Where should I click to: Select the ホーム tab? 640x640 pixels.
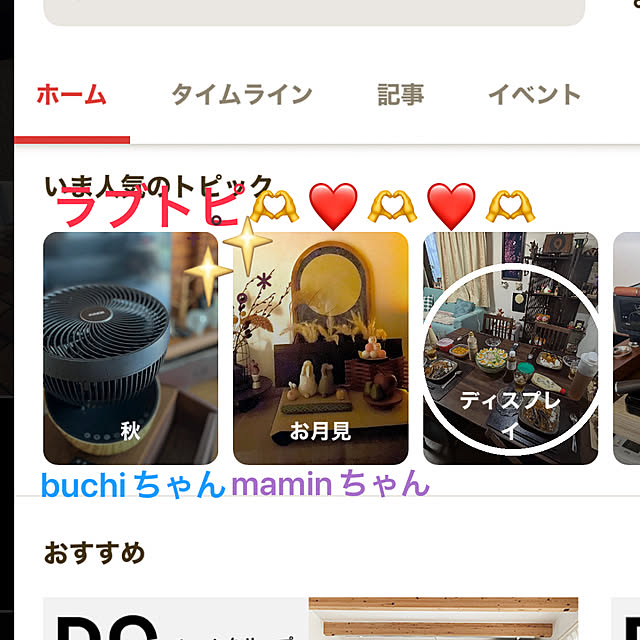click(x=71, y=95)
